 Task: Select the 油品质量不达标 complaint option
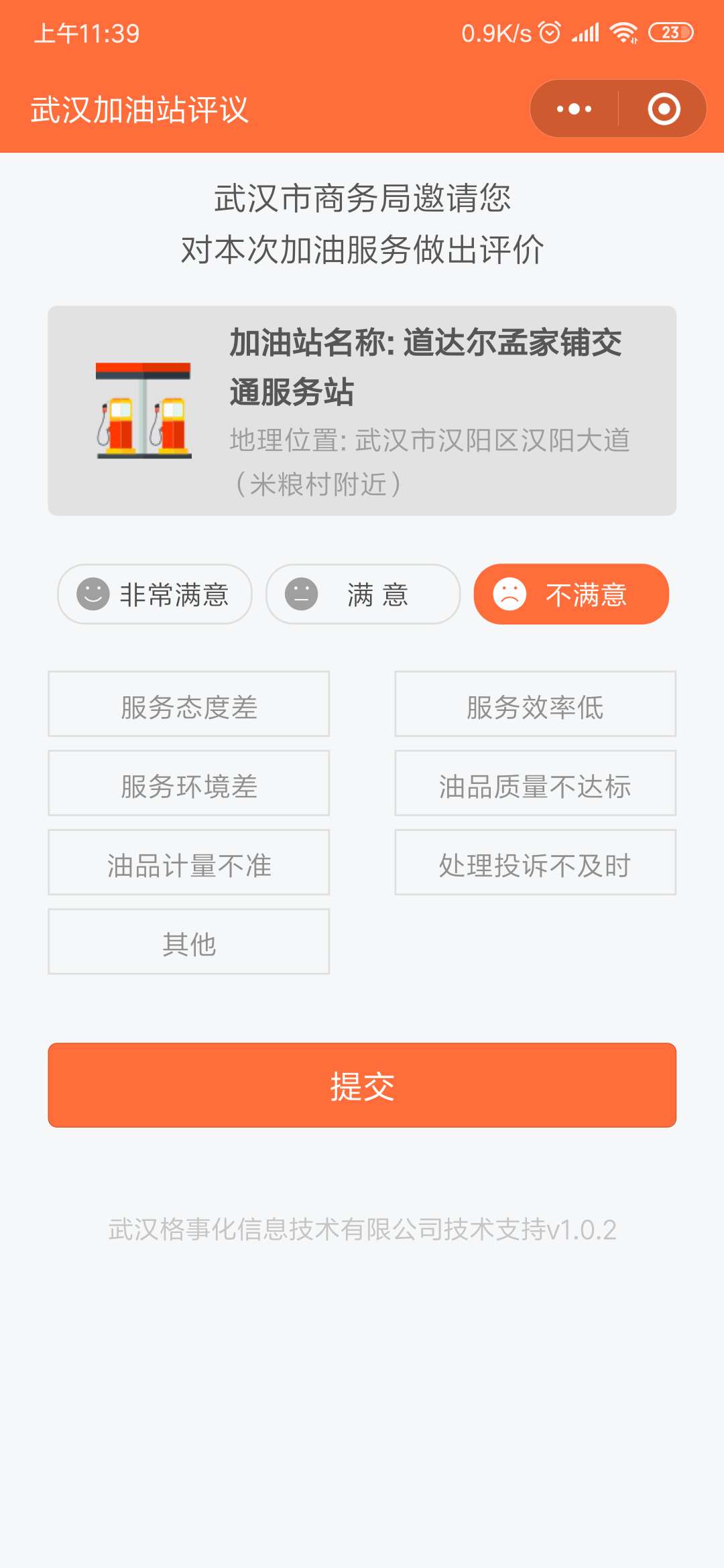point(535,783)
